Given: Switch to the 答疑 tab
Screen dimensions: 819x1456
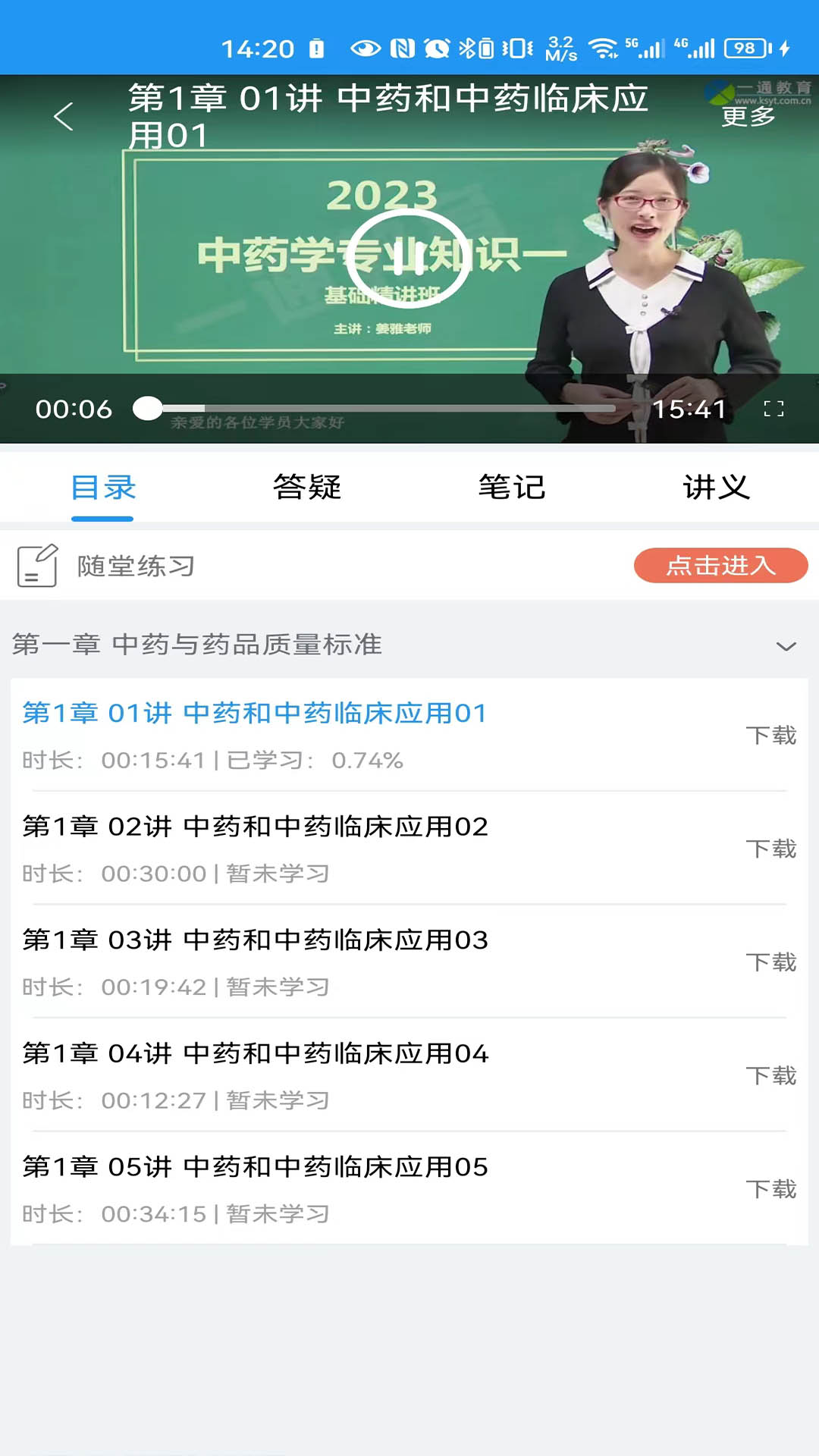Looking at the screenshot, I should (307, 488).
